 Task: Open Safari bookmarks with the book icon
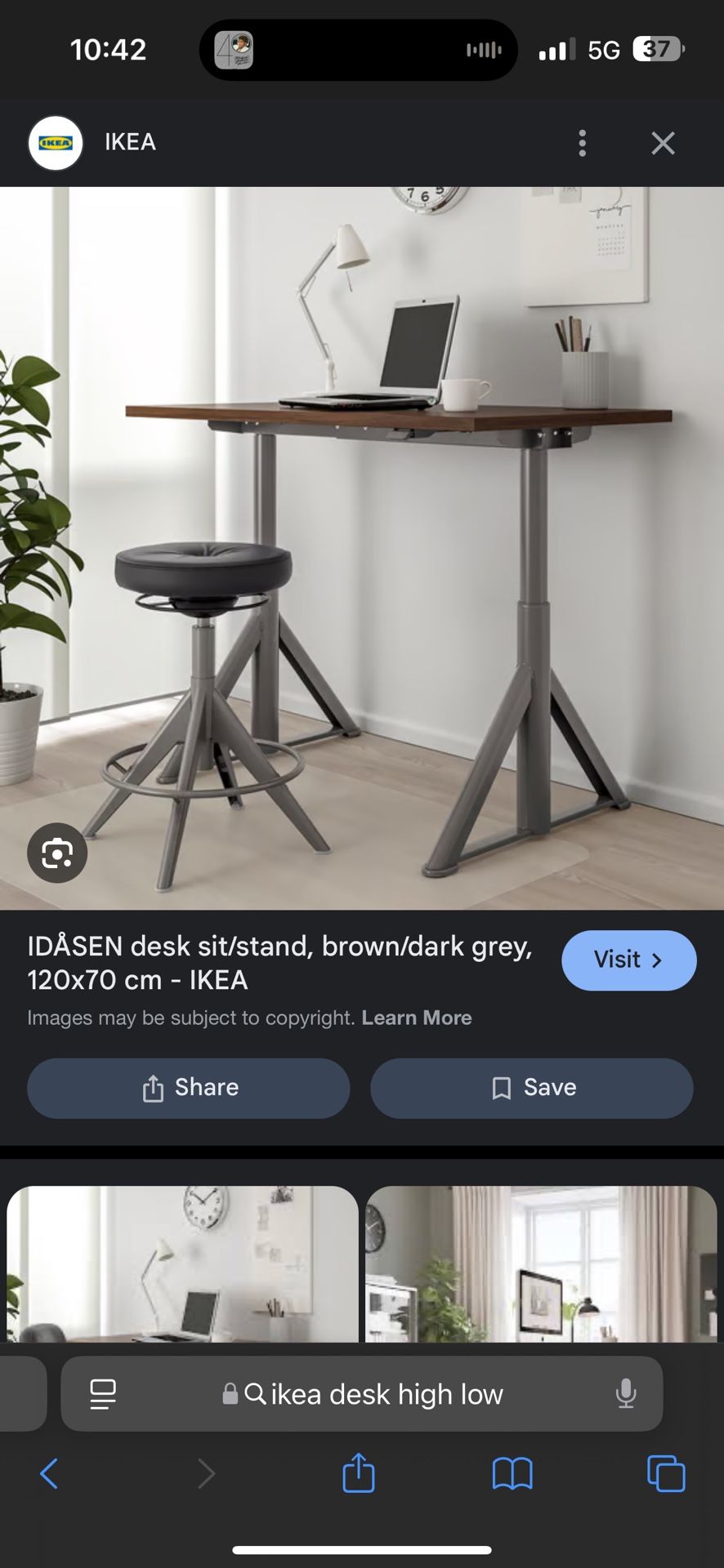click(512, 1472)
